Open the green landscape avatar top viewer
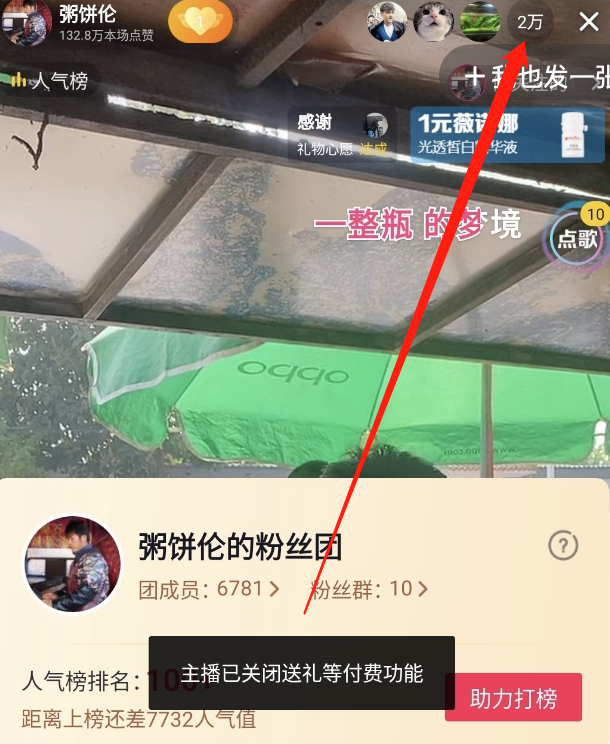 [480, 22]
